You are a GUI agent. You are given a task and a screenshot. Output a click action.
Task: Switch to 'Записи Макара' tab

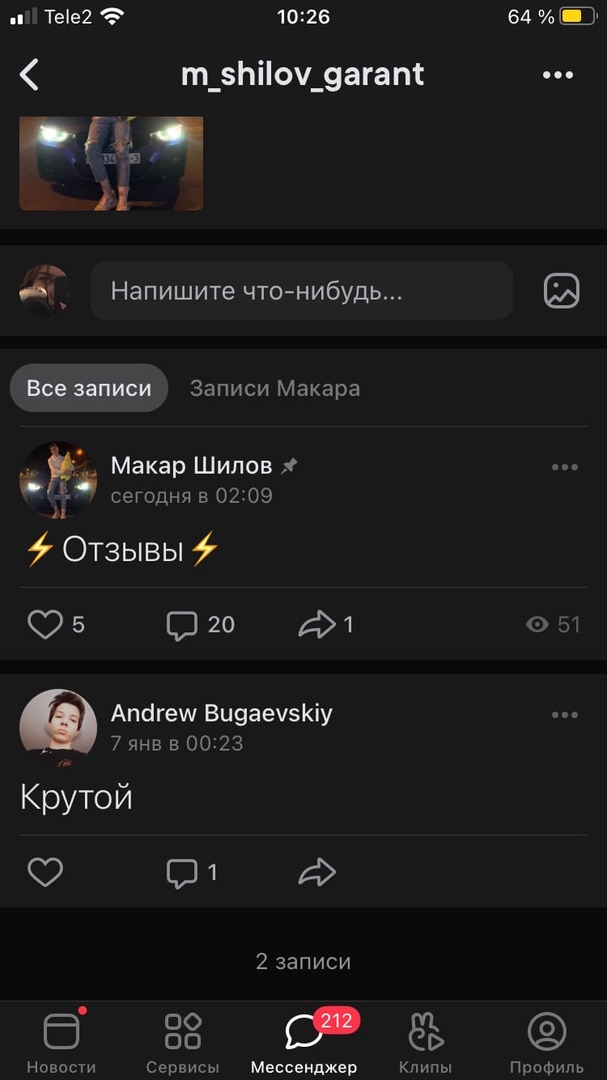274,388
